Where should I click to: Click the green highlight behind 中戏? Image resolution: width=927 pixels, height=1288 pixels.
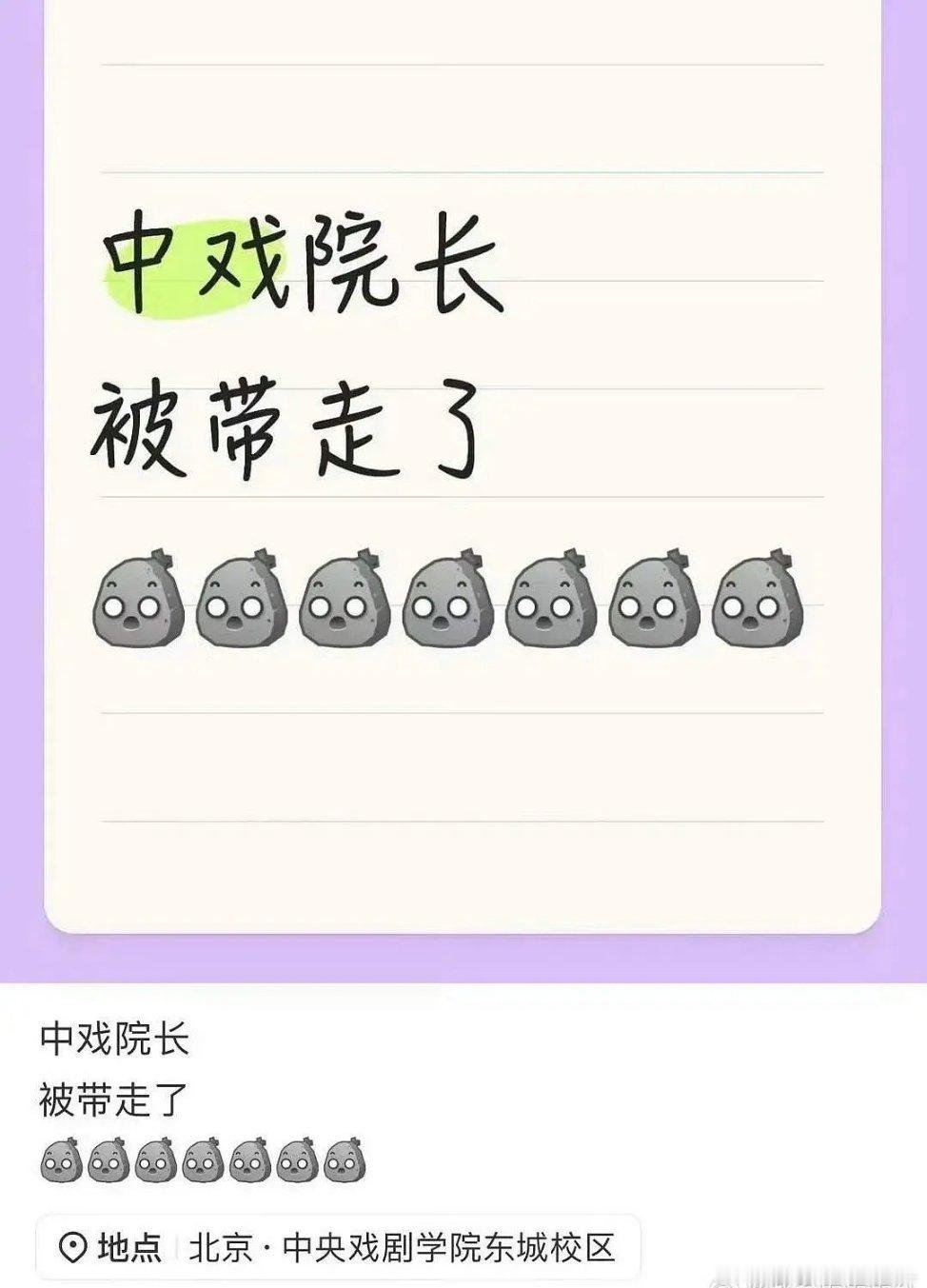[x=186, y=262]
